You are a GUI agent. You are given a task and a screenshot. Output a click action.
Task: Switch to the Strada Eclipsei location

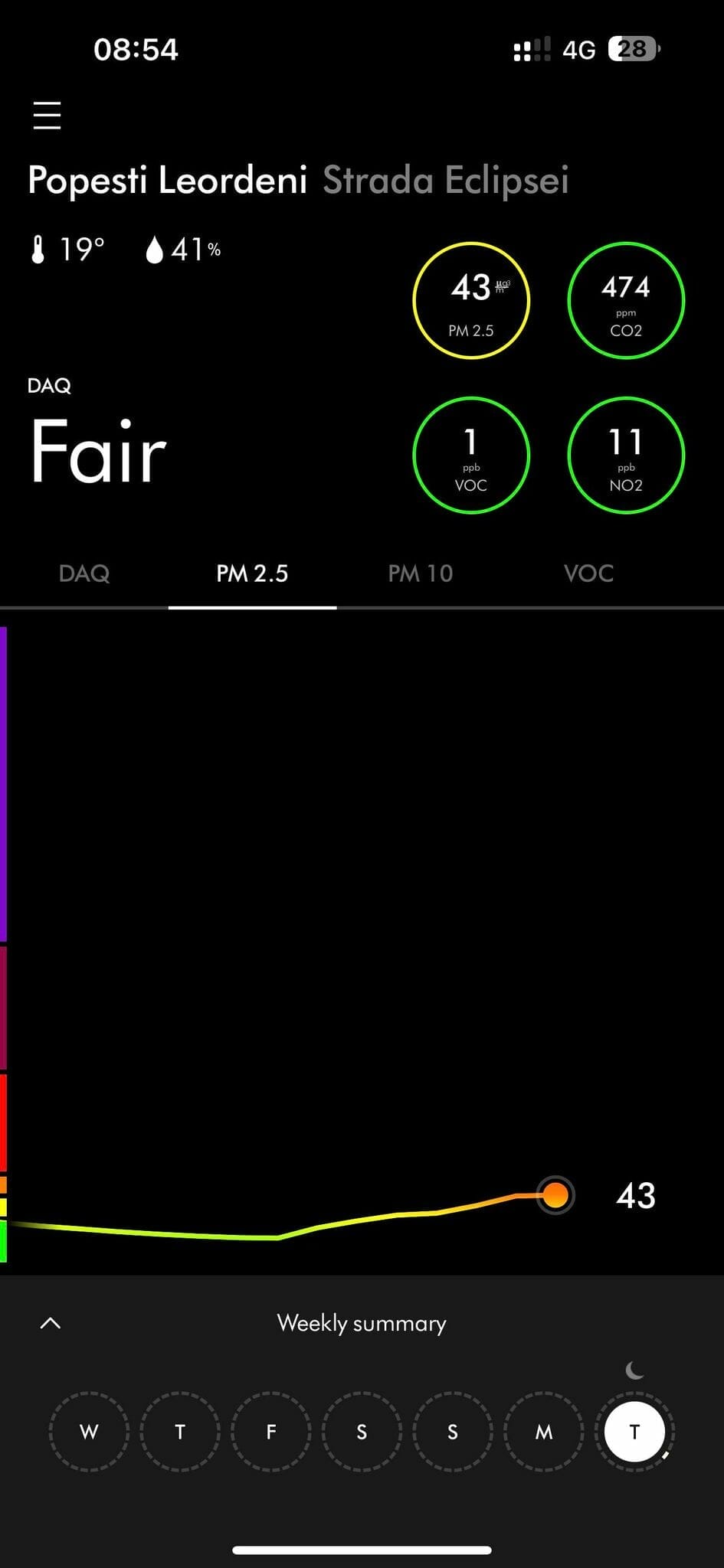coord(445,181)
